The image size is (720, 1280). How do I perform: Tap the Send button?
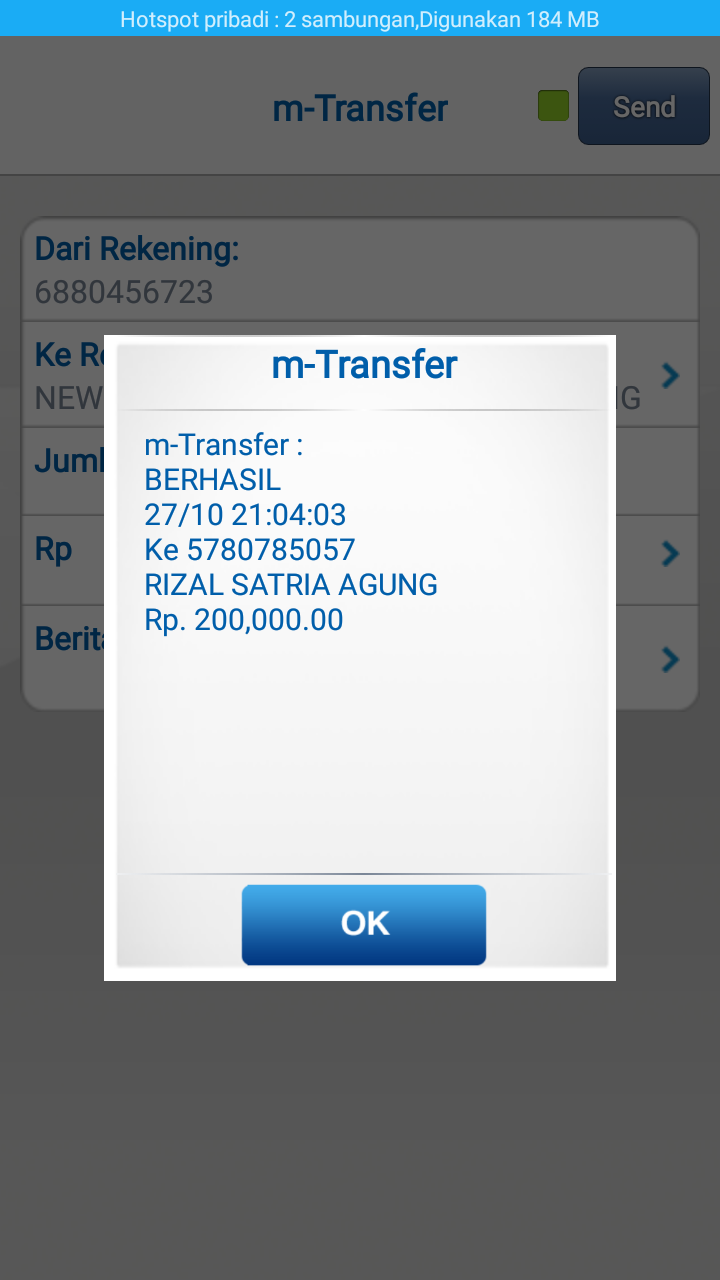pyautogui.click(x=643, y=106)
